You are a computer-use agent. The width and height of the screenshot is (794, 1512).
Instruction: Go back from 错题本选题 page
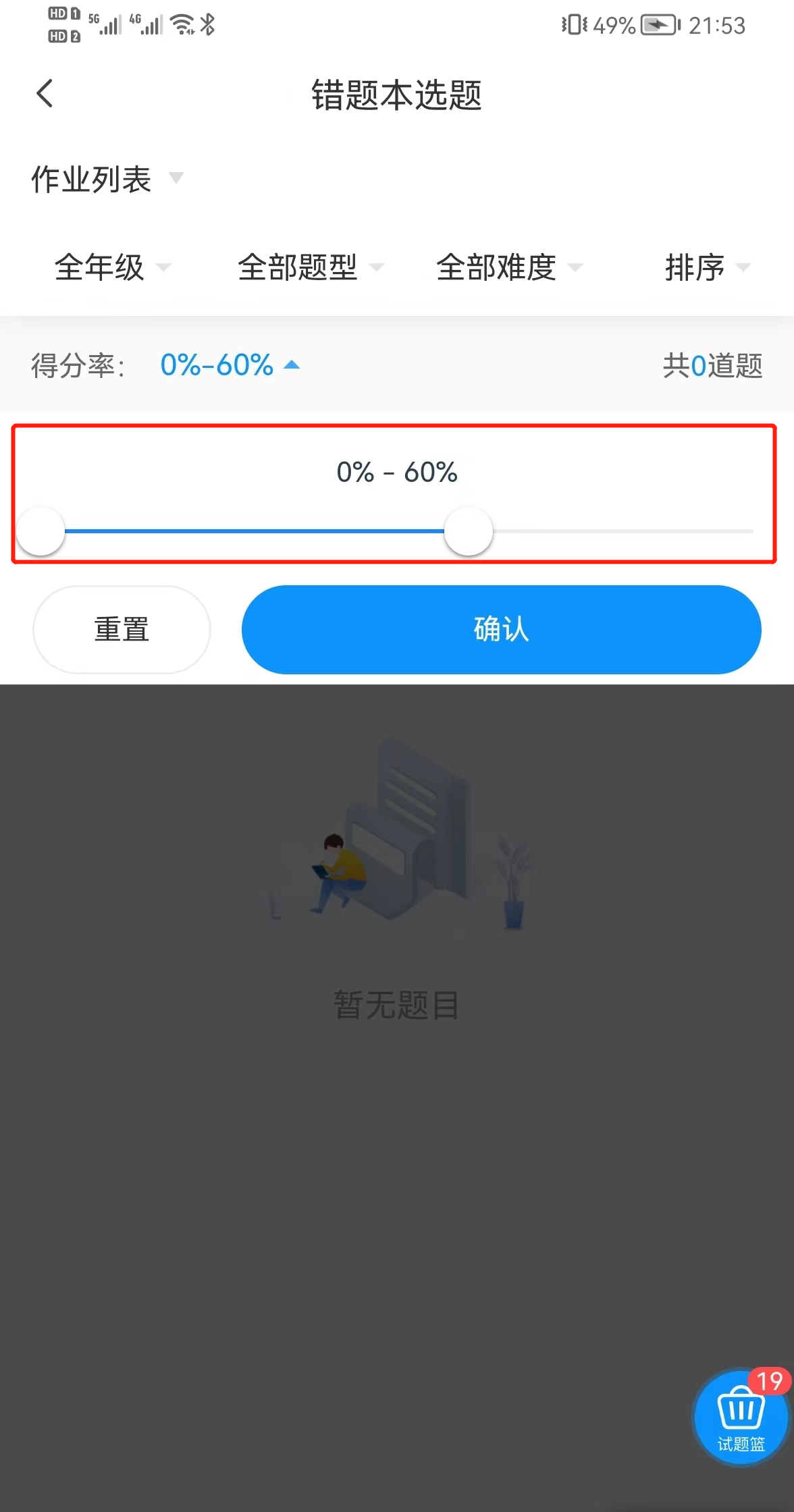[x=45, y=94]
